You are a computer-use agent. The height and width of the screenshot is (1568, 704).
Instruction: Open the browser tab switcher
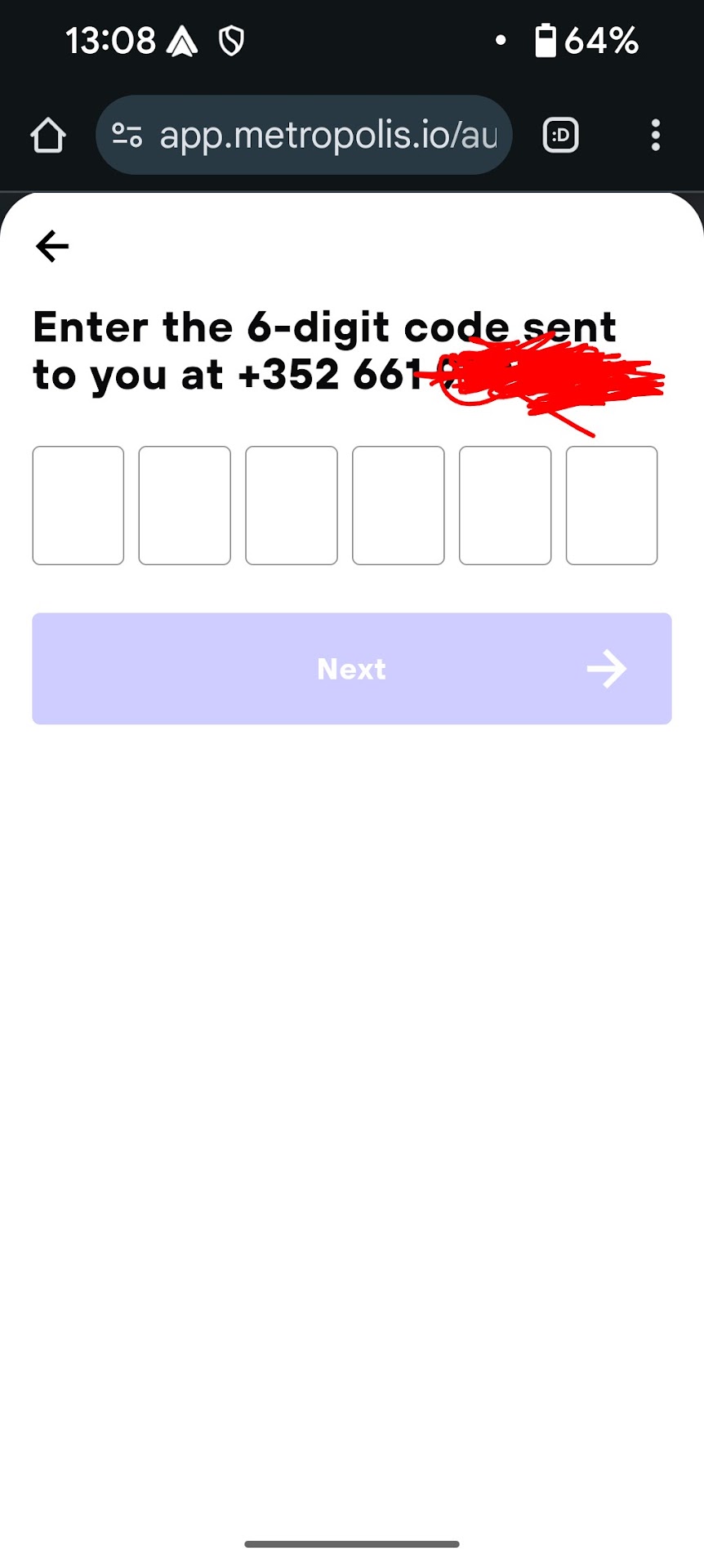click(561, 136)
